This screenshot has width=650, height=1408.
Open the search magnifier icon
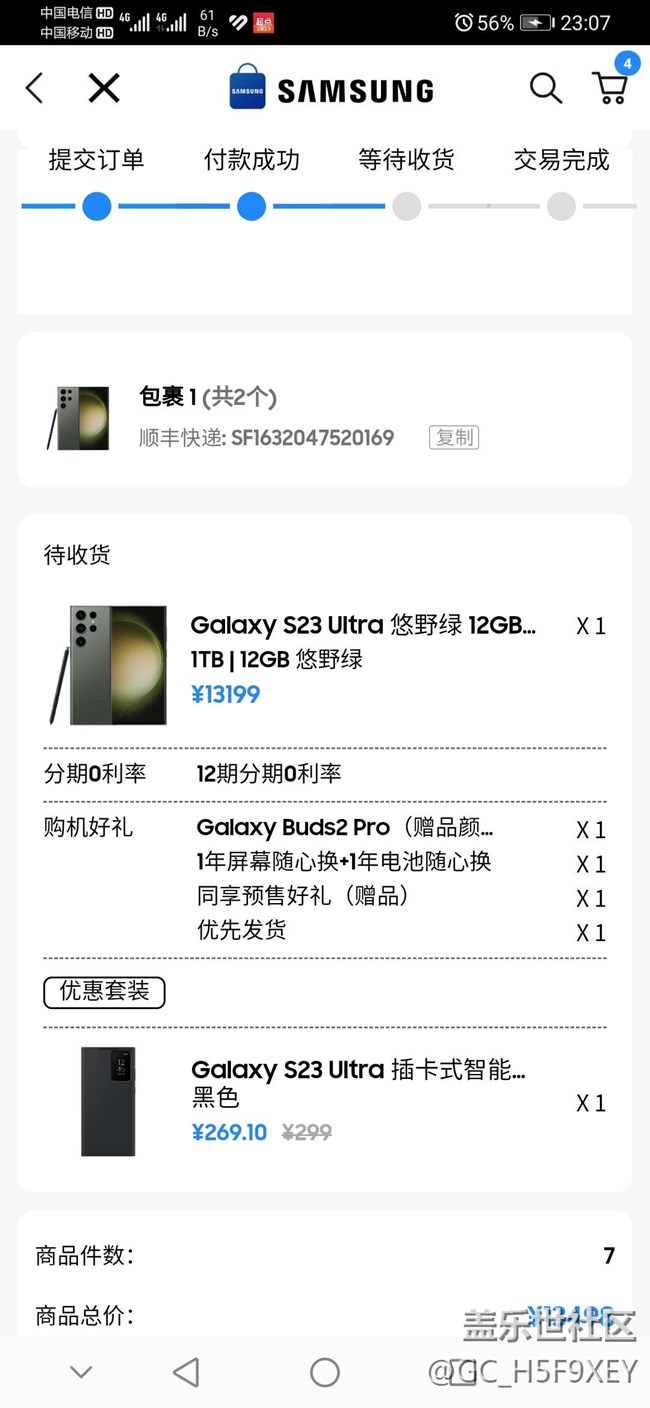pyautogui.click(x=545, y=89)
